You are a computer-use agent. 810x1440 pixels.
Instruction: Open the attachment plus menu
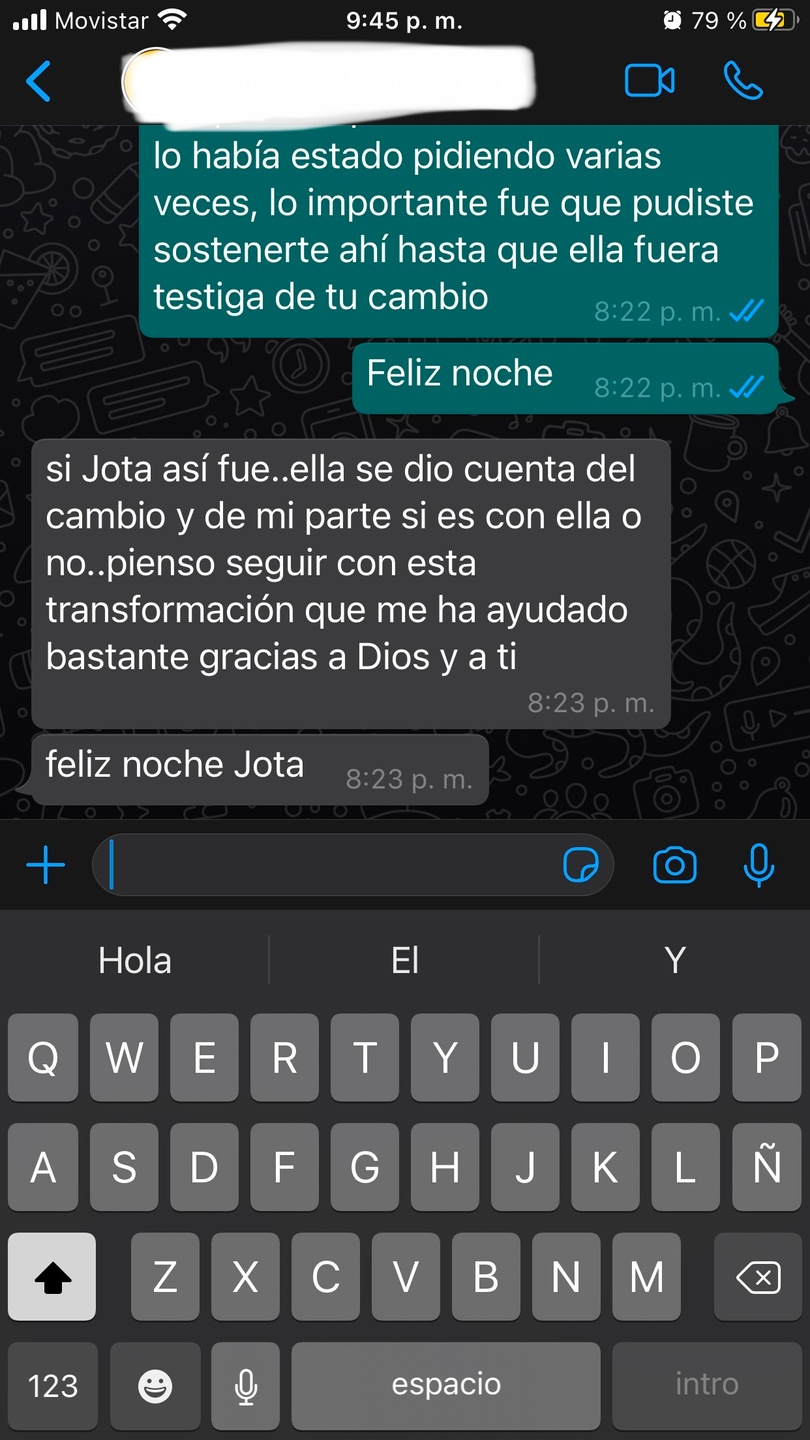pos(45,866)
